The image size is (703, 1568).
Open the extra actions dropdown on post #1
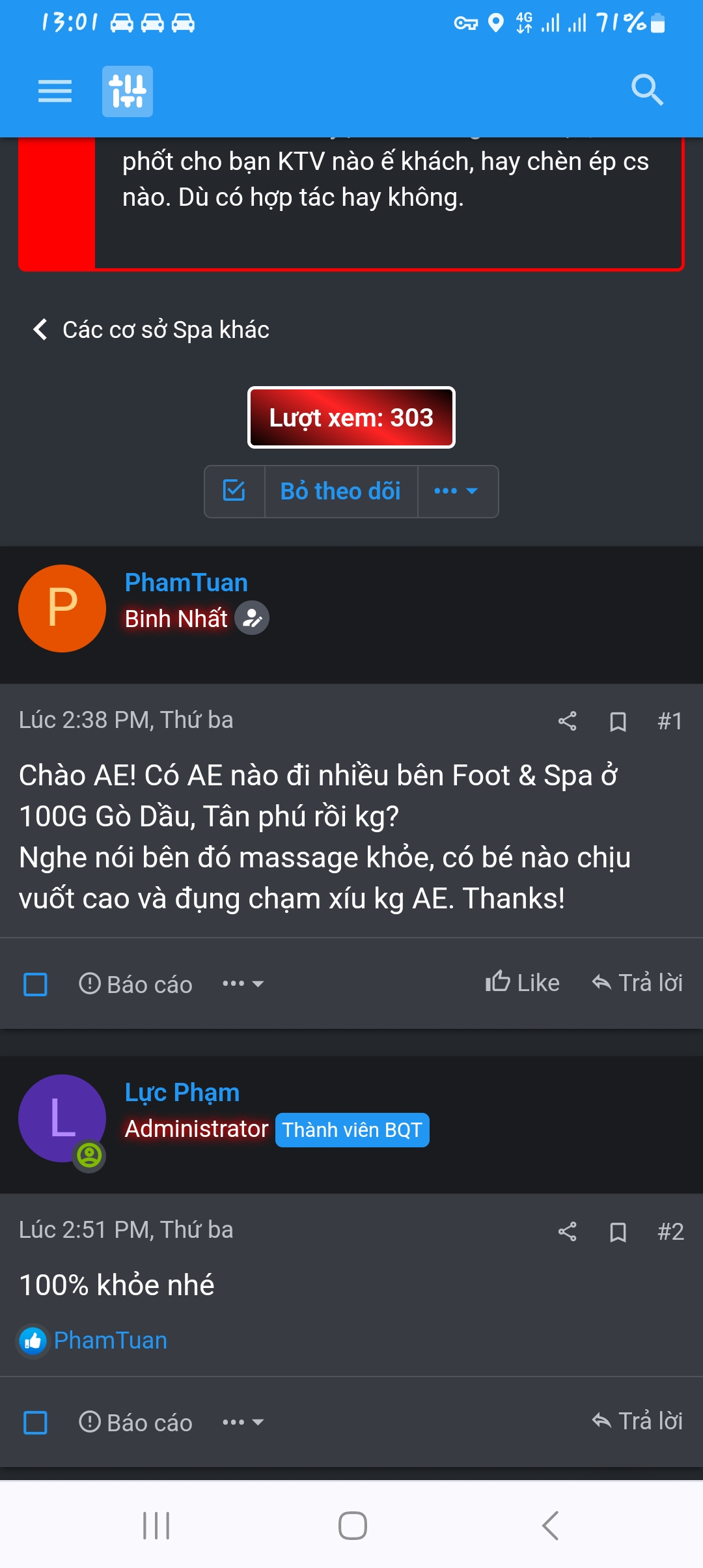point(241,983)
